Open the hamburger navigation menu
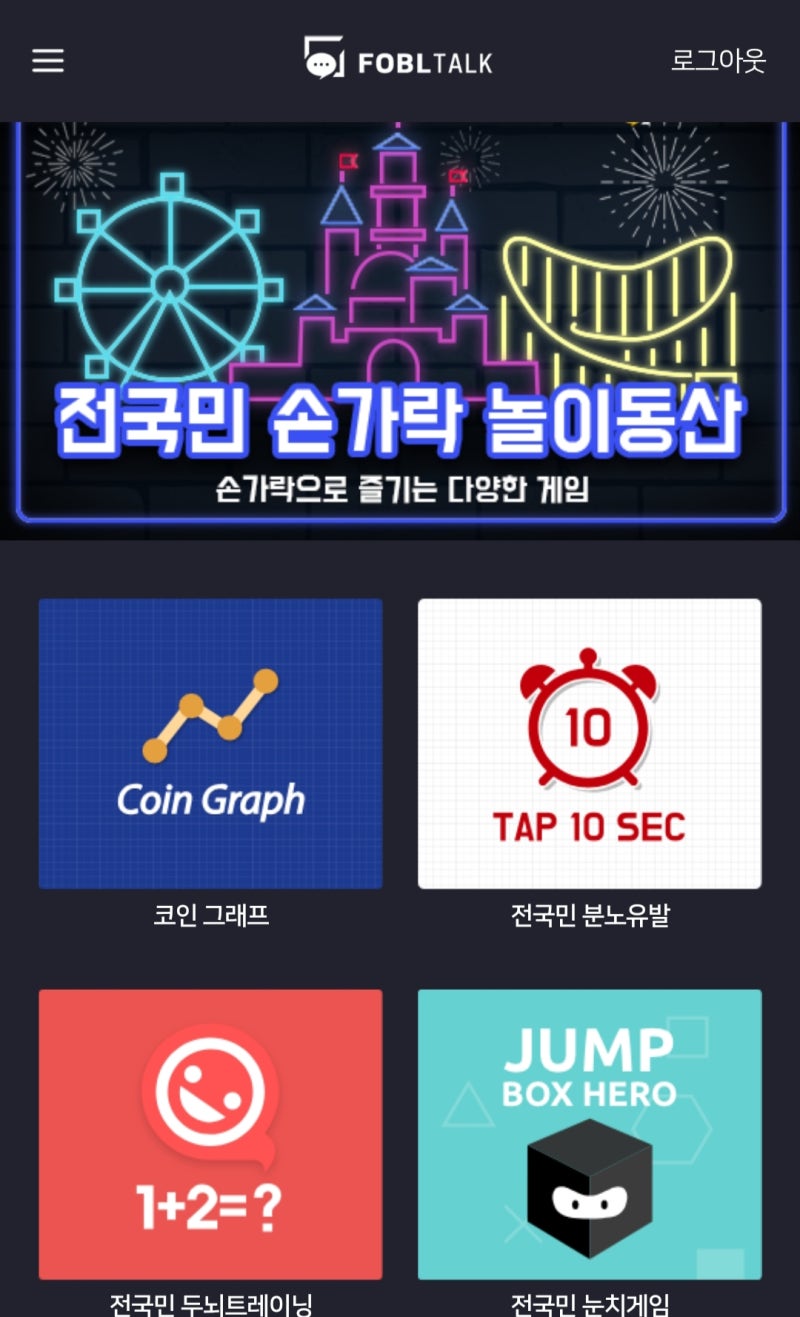The width and height of the screenshot is (800, 1317). tap(47, 61)
